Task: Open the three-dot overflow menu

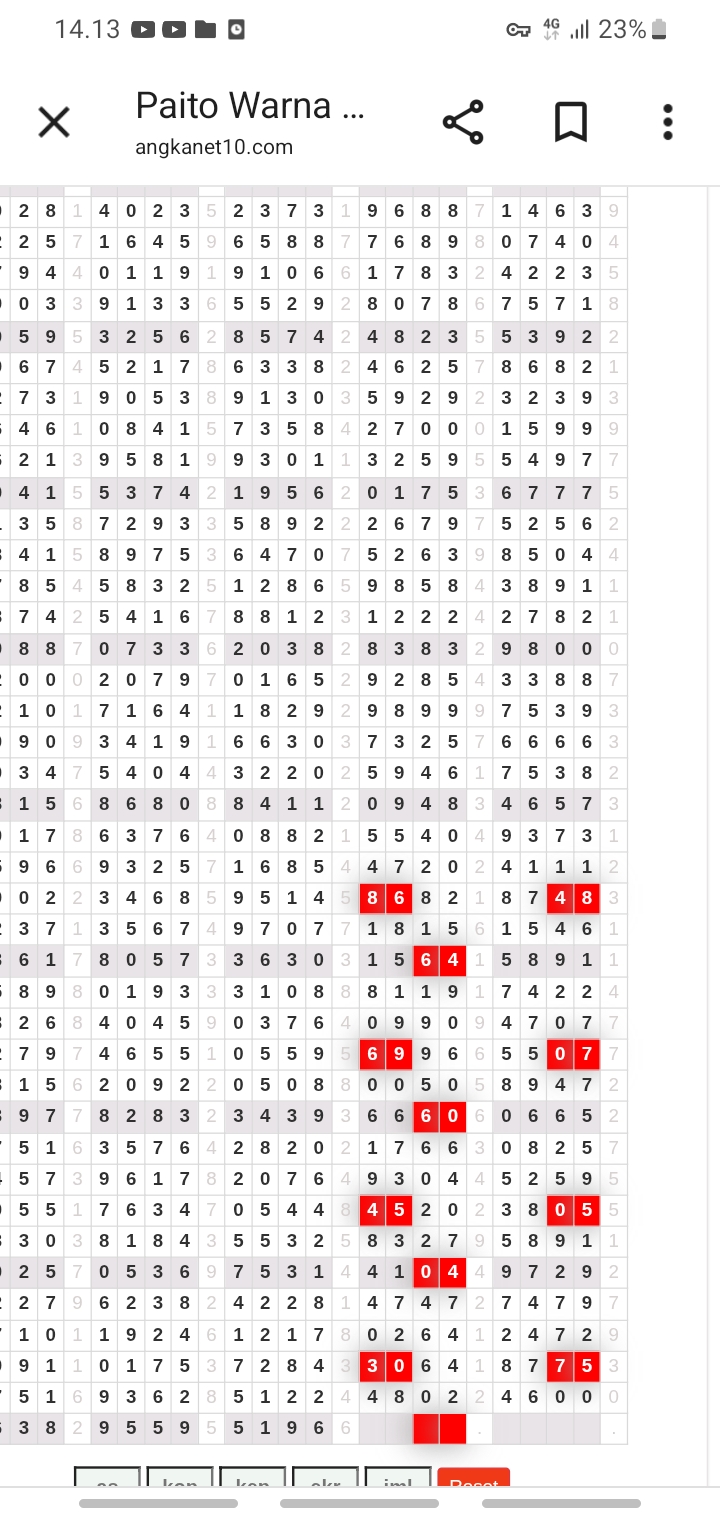Action: pyautogui.click(x=668, y=123)
